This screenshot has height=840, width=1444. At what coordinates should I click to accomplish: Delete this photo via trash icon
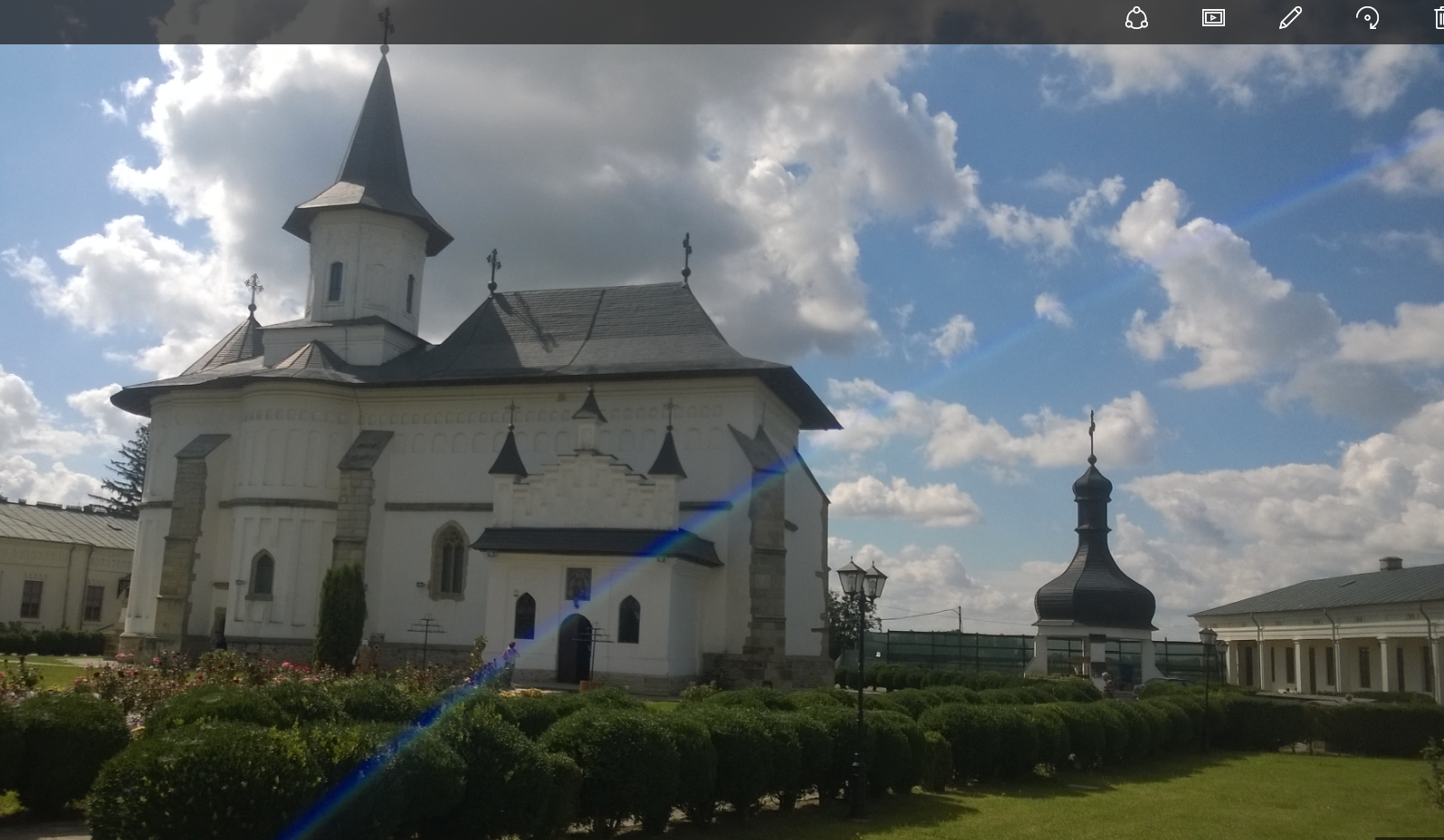[x=1439, y=18]
